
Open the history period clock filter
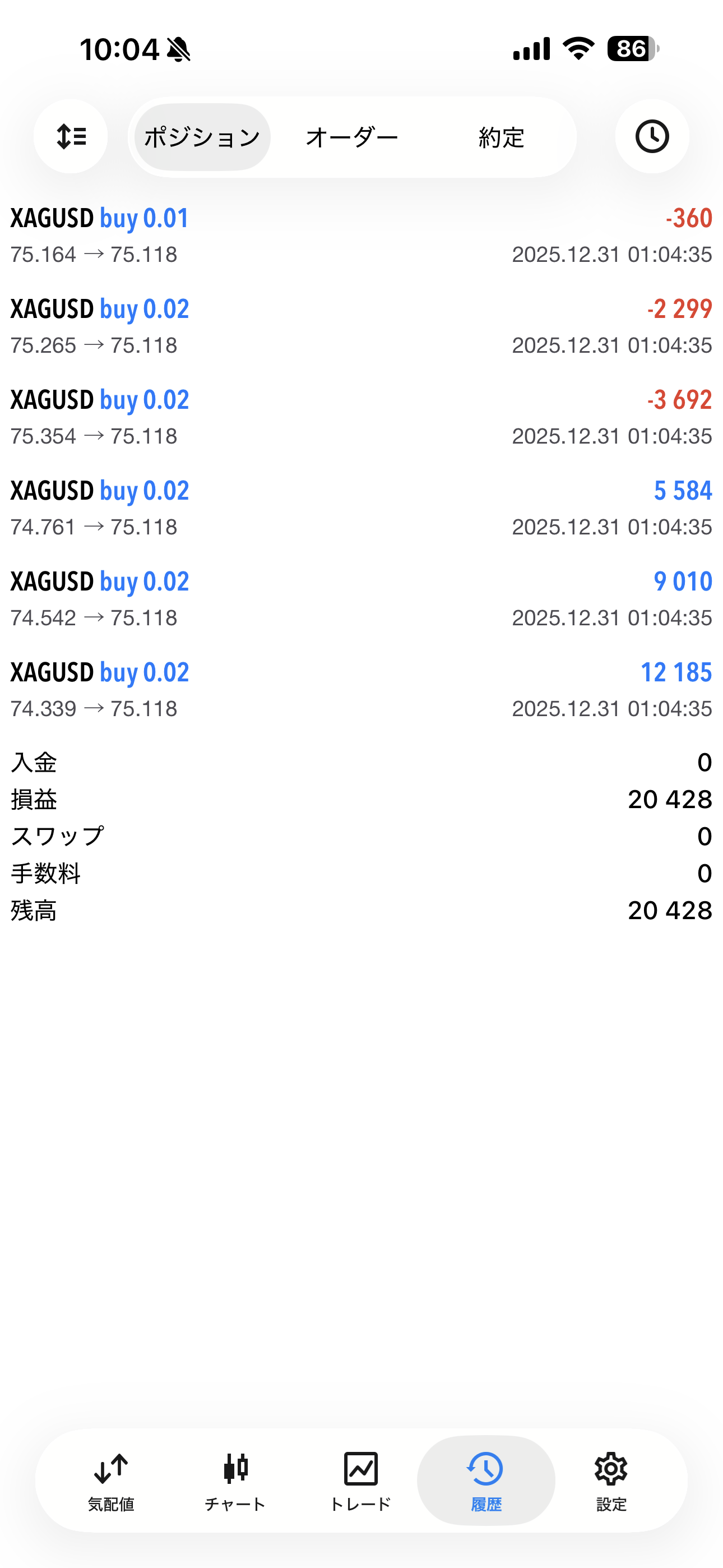(x=652, y=136)
